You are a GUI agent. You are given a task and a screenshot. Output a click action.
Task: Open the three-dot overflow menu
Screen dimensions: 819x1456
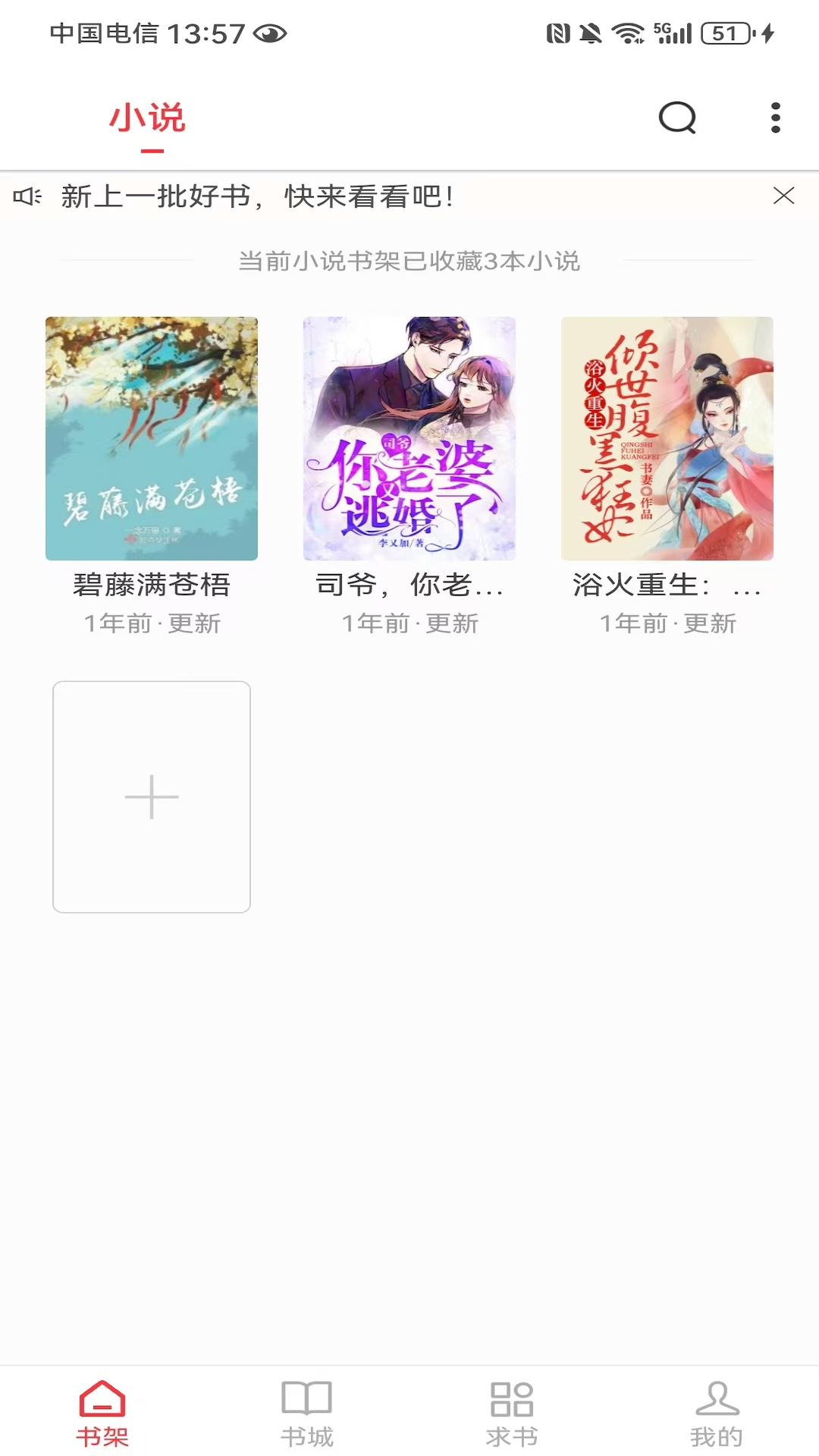click(x=773, y=118)
